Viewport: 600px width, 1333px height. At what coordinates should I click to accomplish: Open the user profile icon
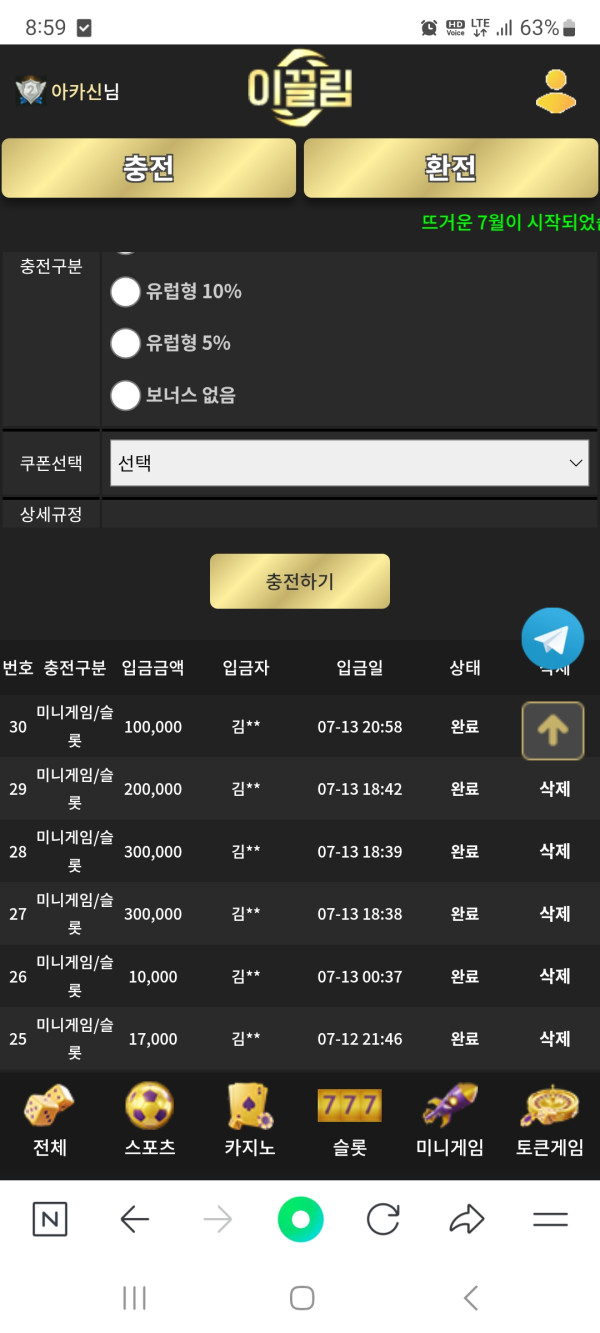(555, 91)
